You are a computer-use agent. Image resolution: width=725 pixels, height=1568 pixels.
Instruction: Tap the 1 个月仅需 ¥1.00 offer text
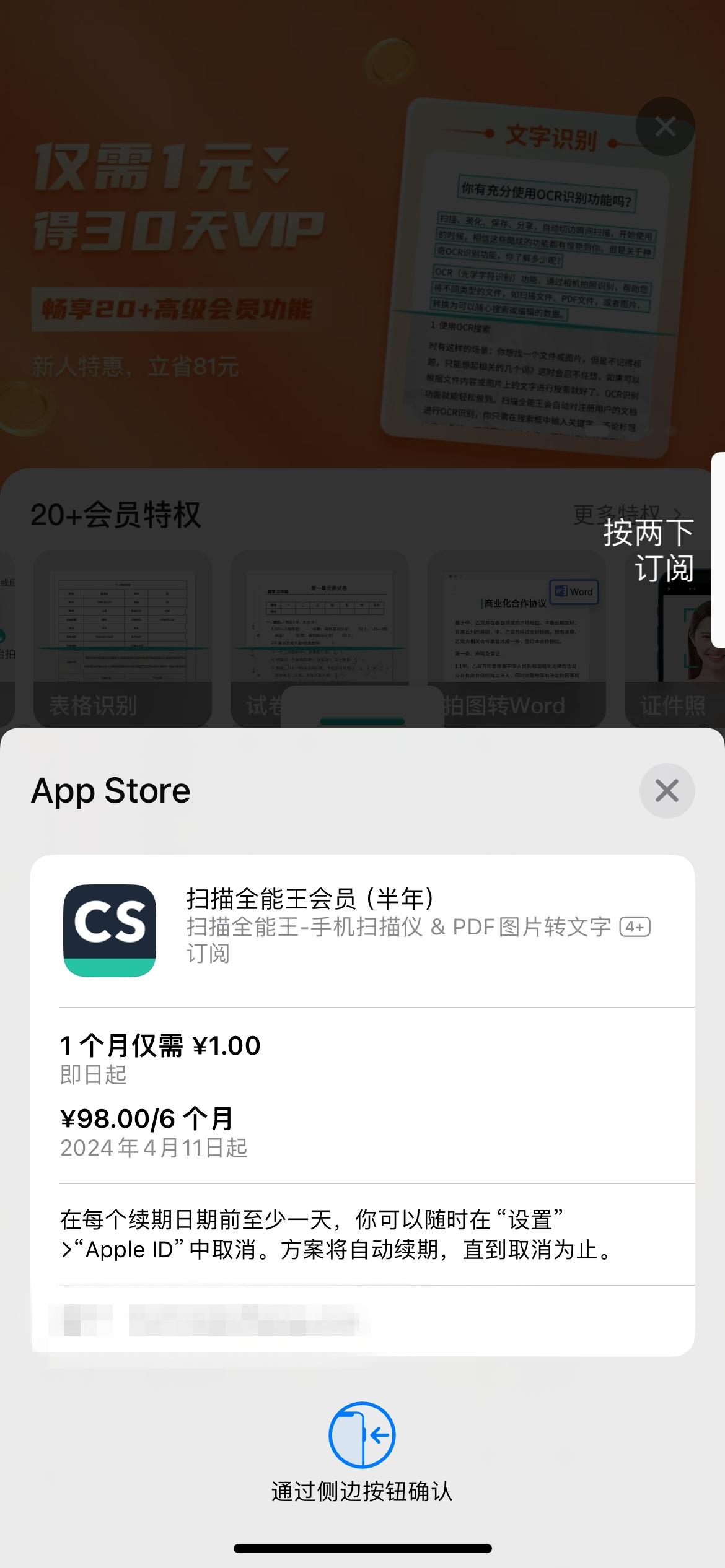point(160,1045)
